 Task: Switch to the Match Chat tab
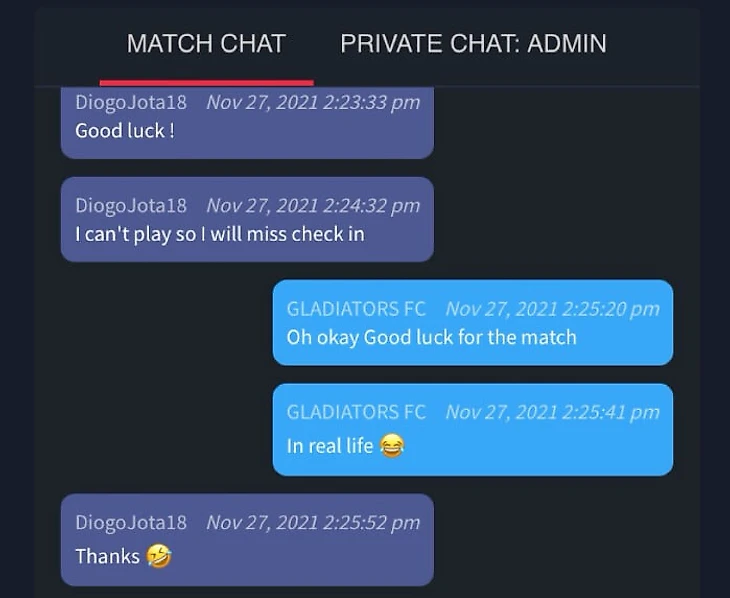pyautogui.click(x=206, y=44)
